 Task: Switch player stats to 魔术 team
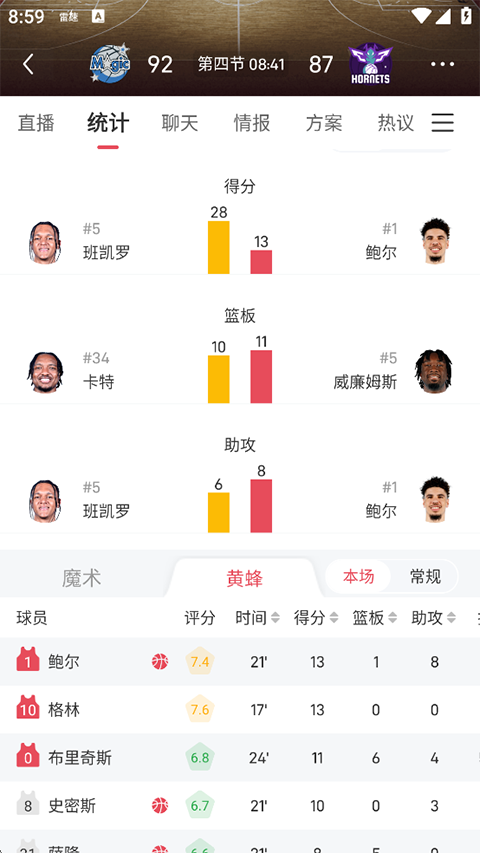point(82,578)
